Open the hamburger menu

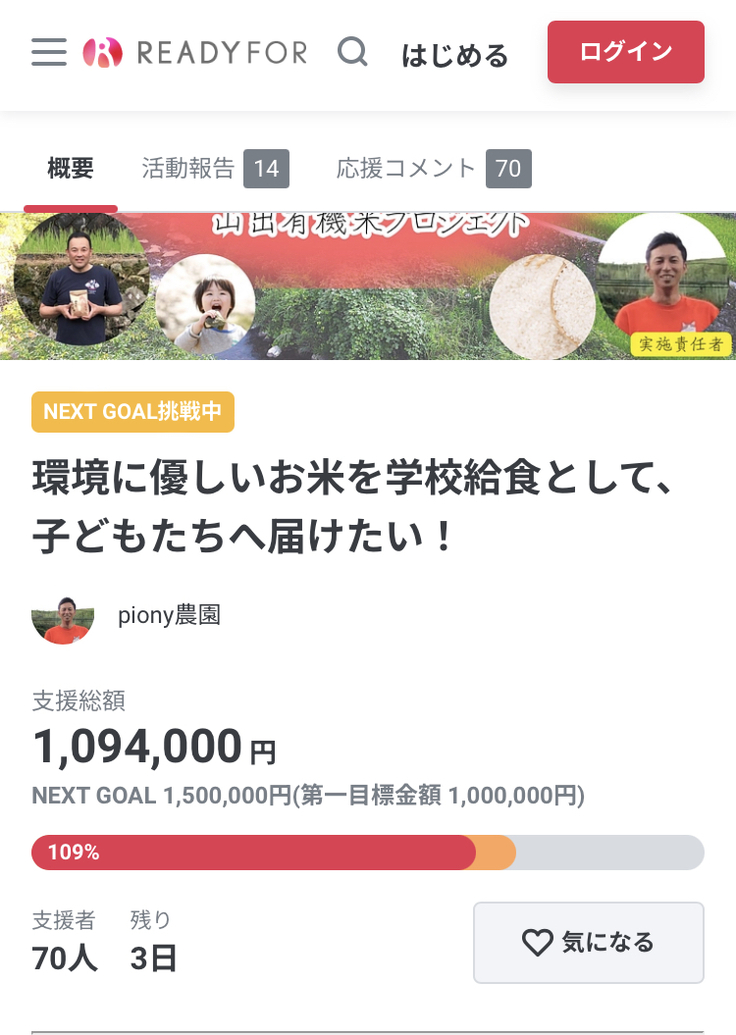coord(49,52)
